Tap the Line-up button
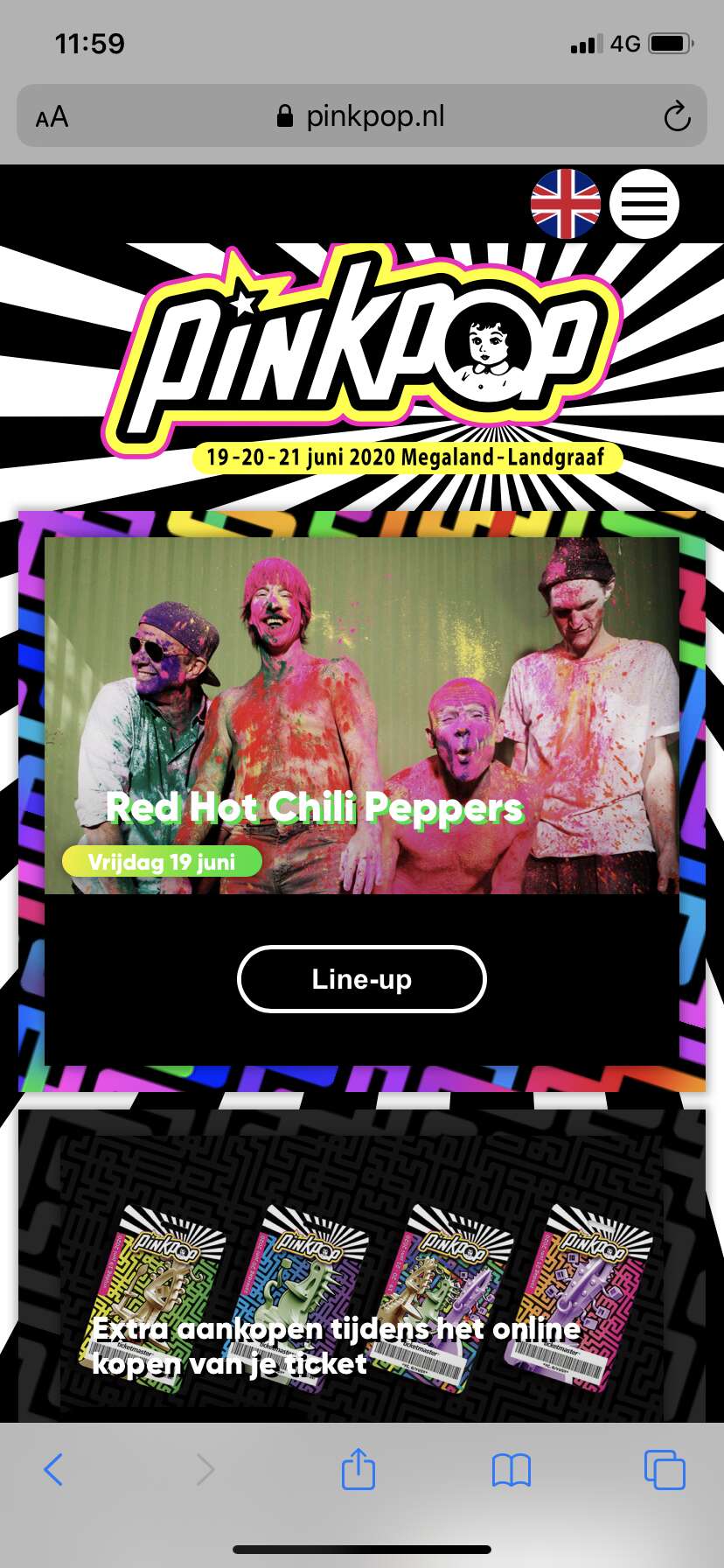 [x=362, y=979]
